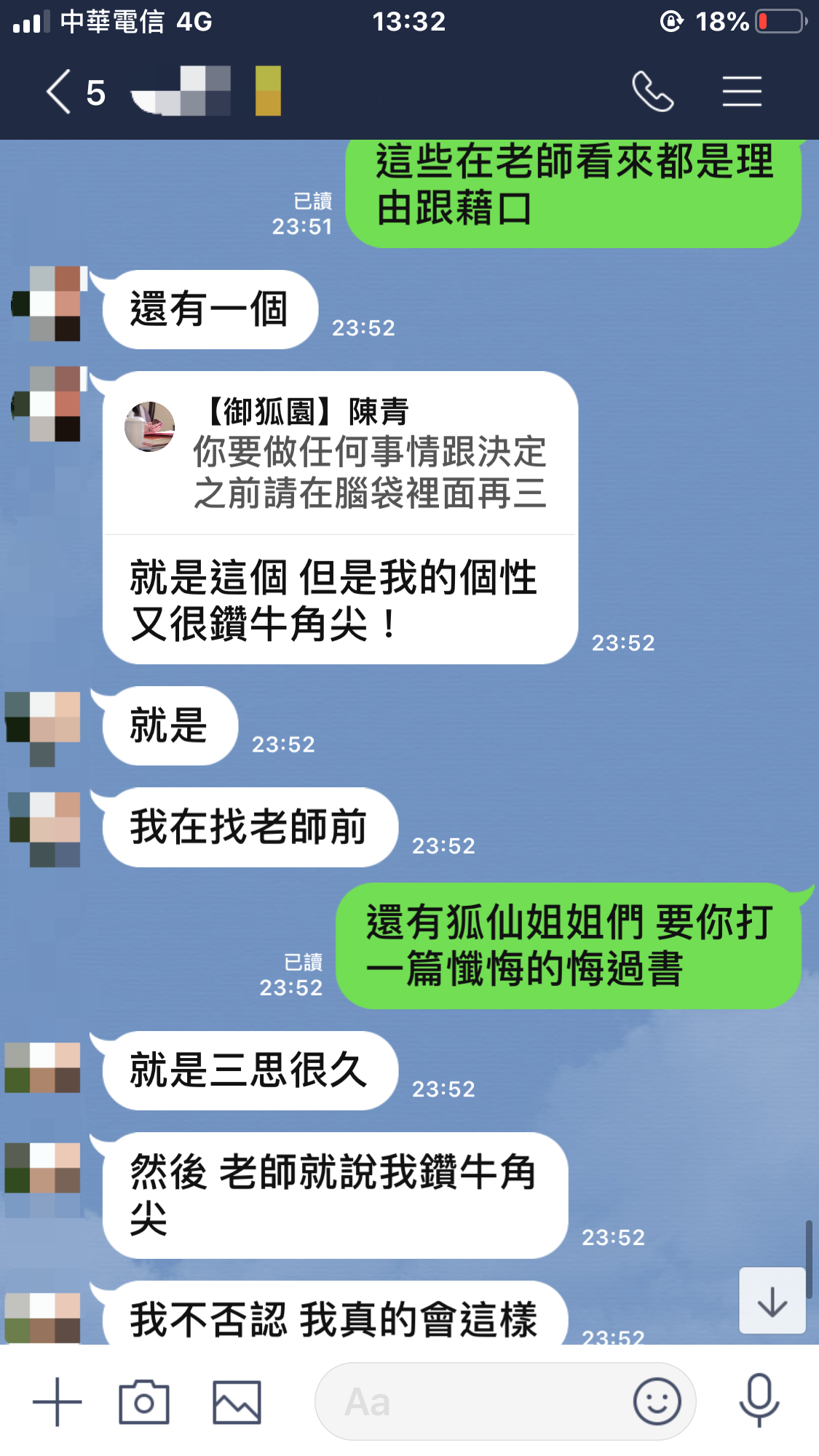
Task: Open the emoji sticker picker
Action: [x=657, y=1401]
